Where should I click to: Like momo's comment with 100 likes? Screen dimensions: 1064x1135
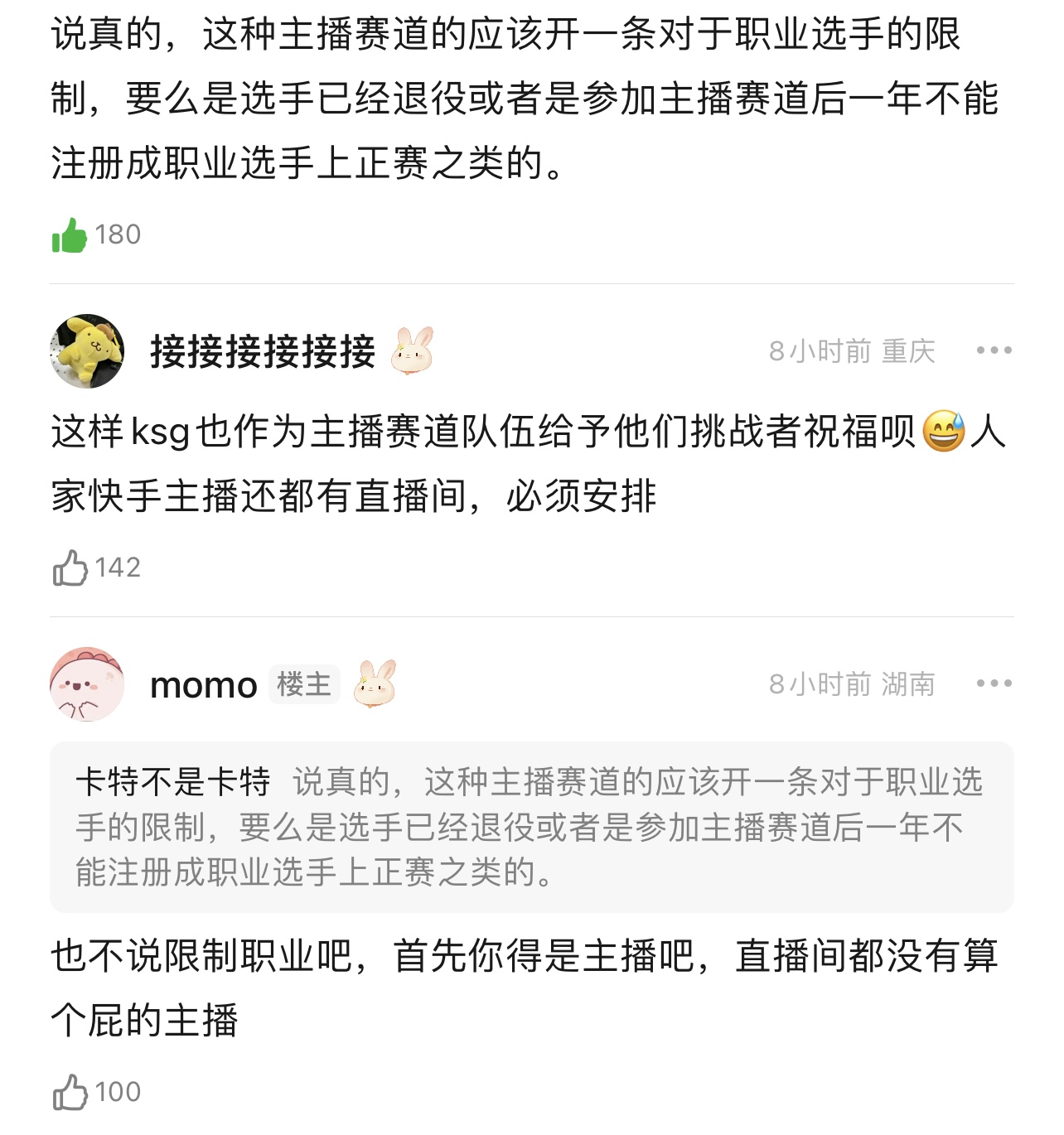click(70, 1092)
